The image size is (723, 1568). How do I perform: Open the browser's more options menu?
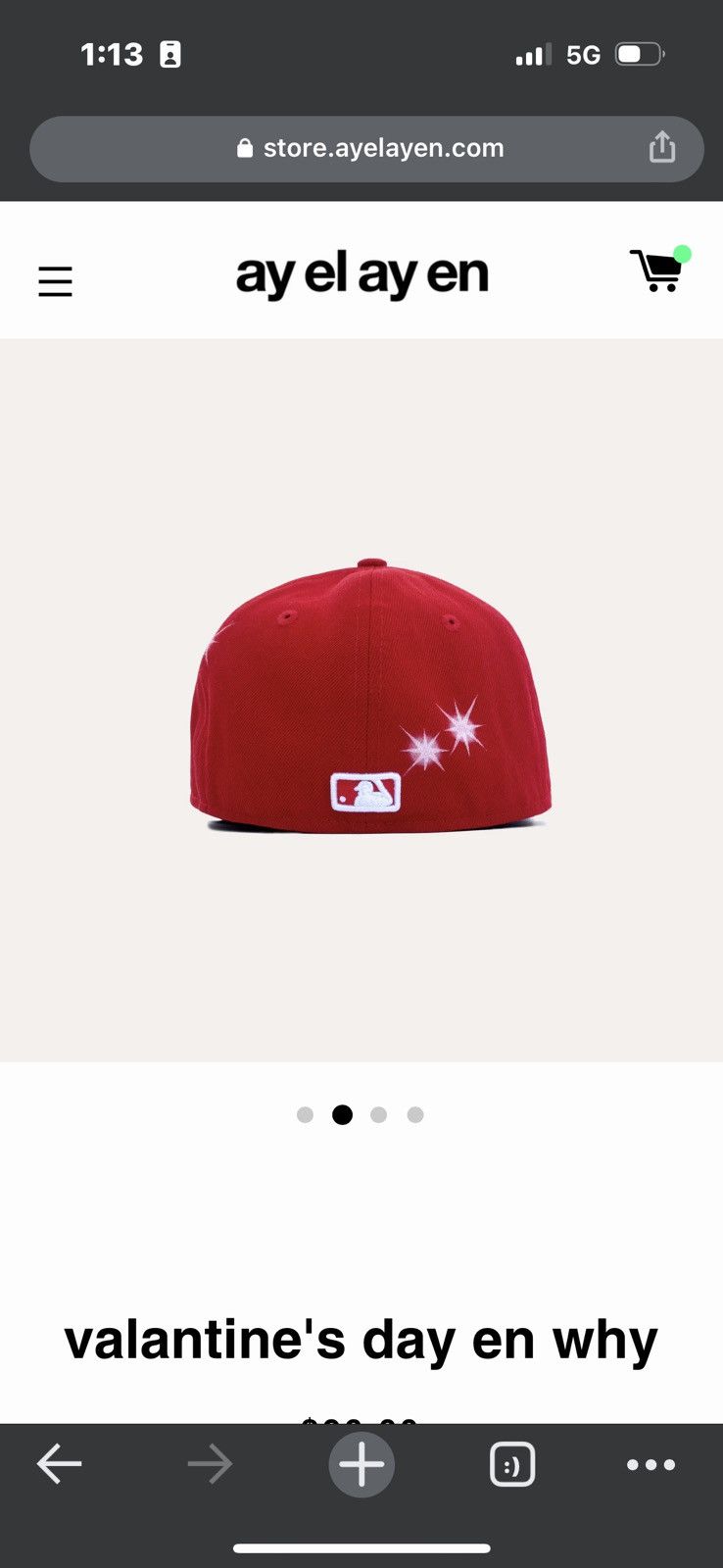point(651,1464)
